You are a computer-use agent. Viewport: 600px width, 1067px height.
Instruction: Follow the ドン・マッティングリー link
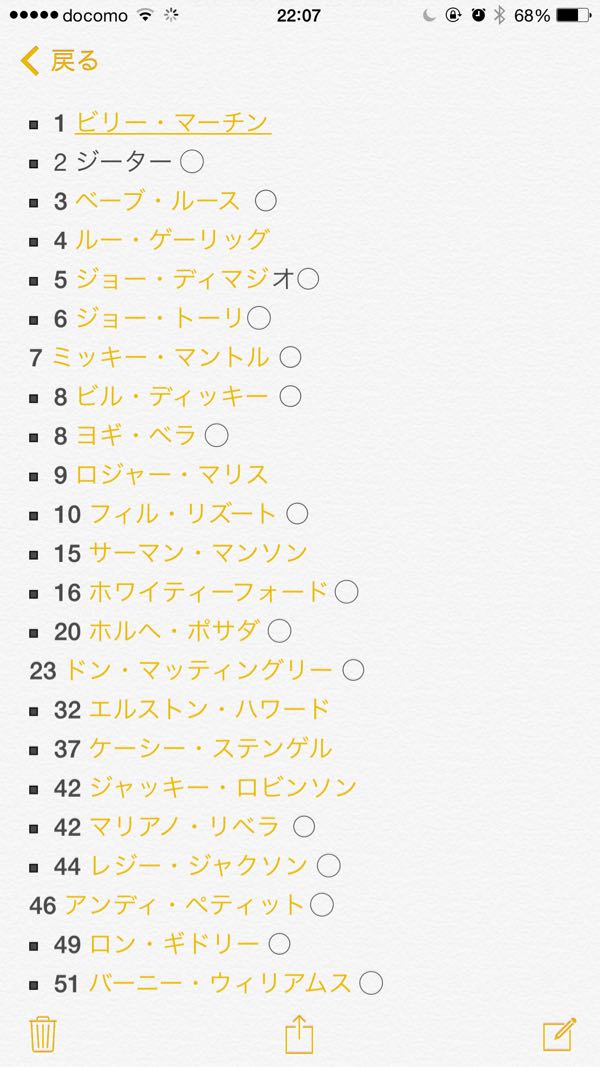(x=198, y=670)
